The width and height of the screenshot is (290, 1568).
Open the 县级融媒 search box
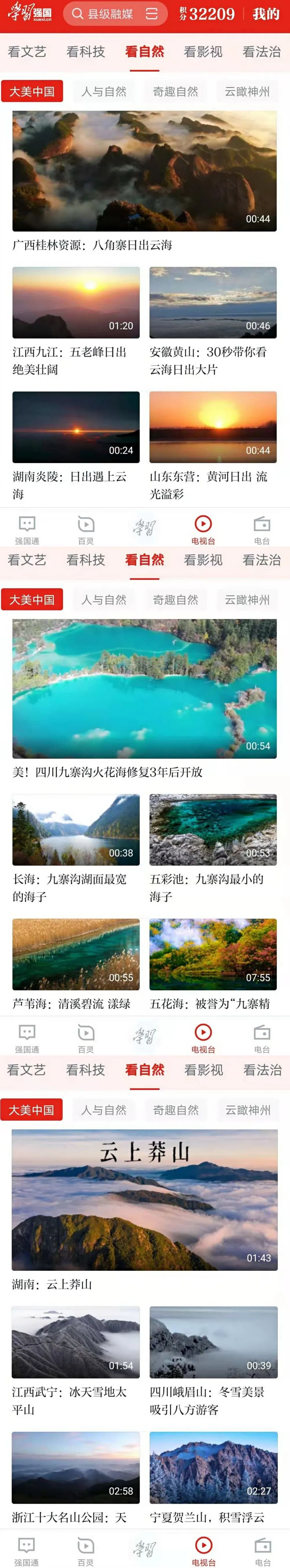tap(109, 13)
